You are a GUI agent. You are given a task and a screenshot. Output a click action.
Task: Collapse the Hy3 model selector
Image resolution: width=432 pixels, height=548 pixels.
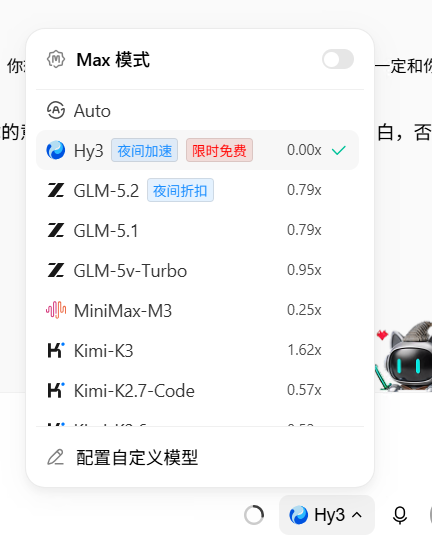(x=326, y=515)
